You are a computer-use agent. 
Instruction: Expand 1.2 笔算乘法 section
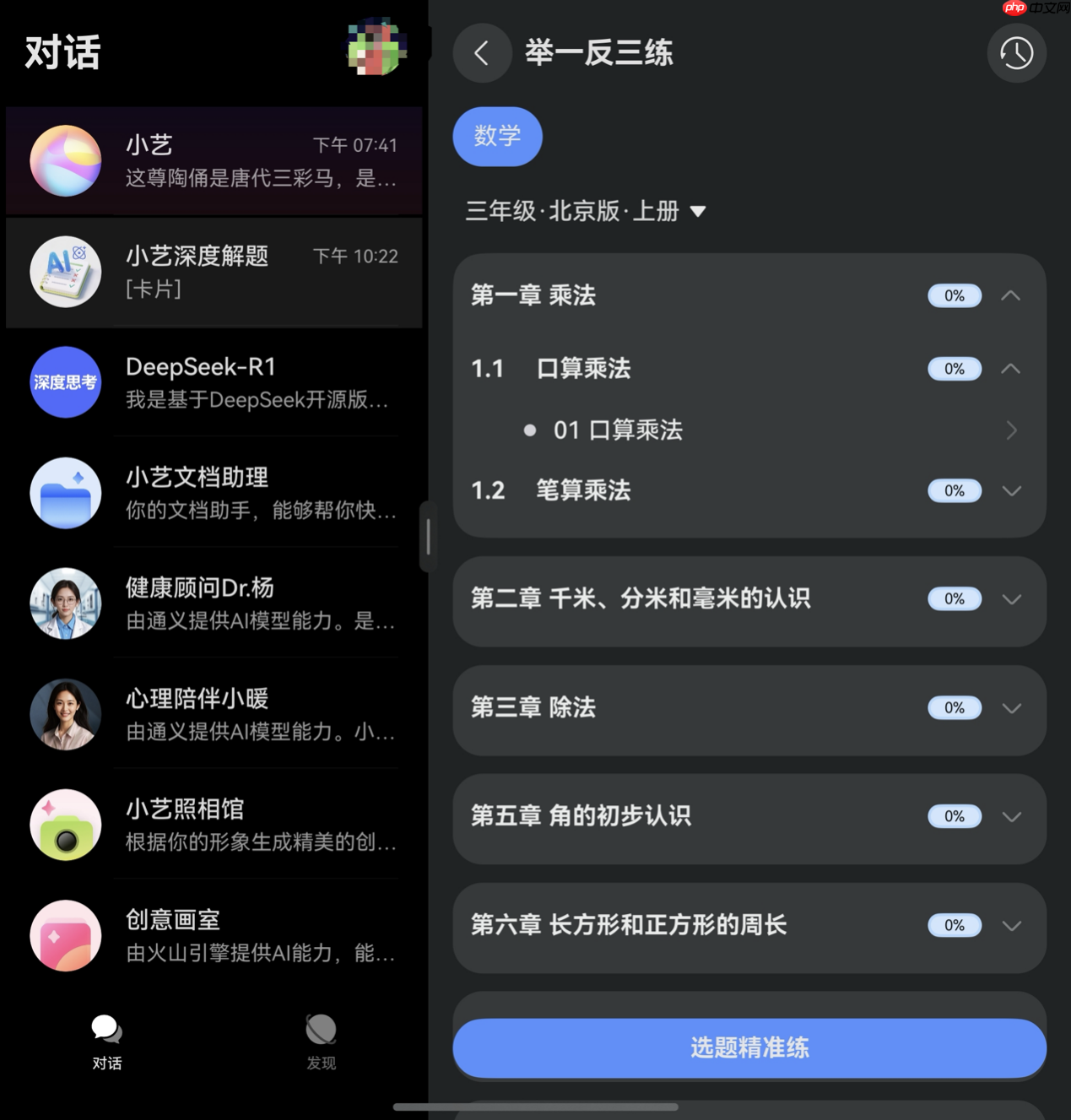coord(1011,490)
